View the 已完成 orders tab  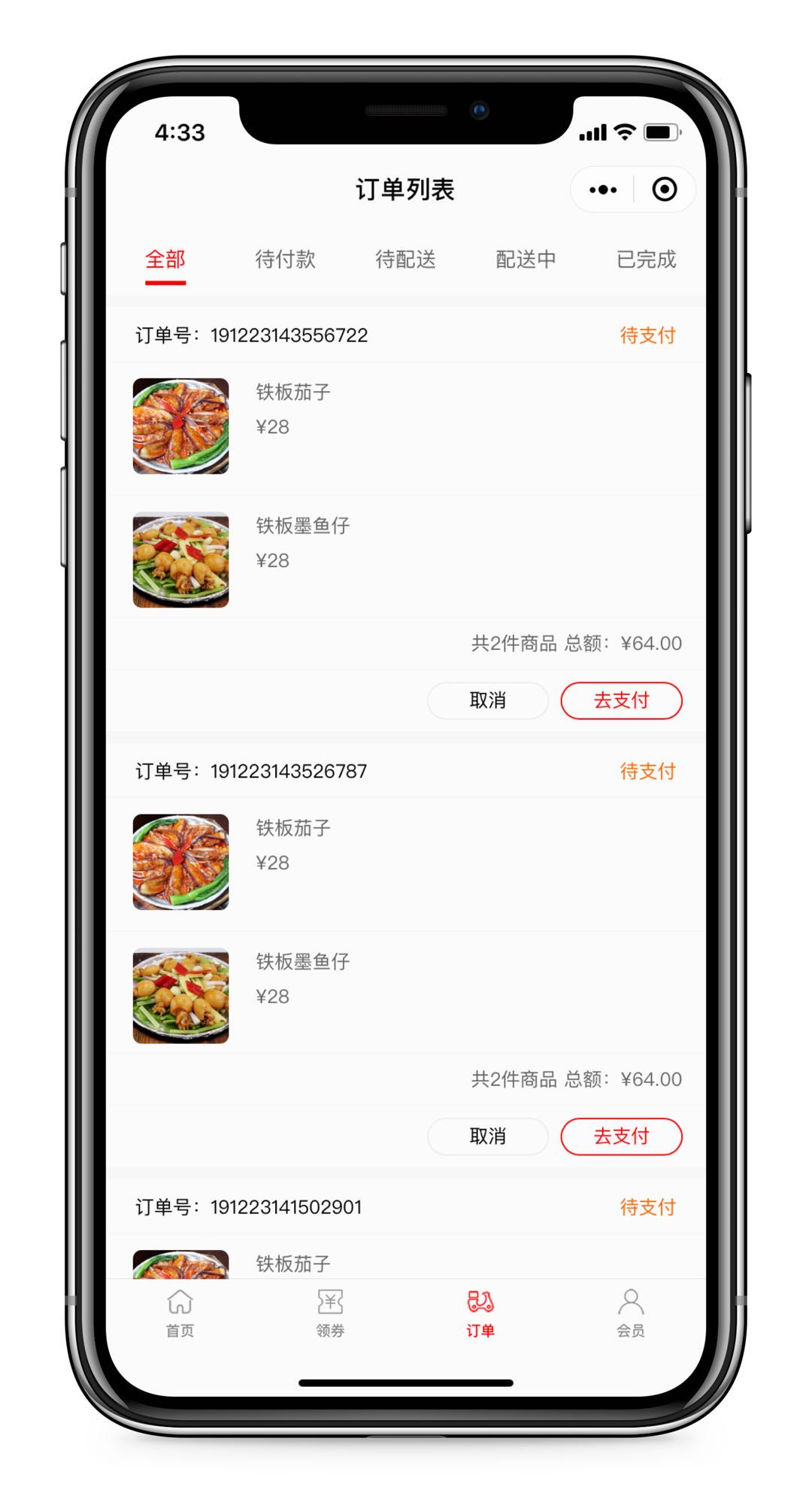pyautogui.click(x=646, y=259)
